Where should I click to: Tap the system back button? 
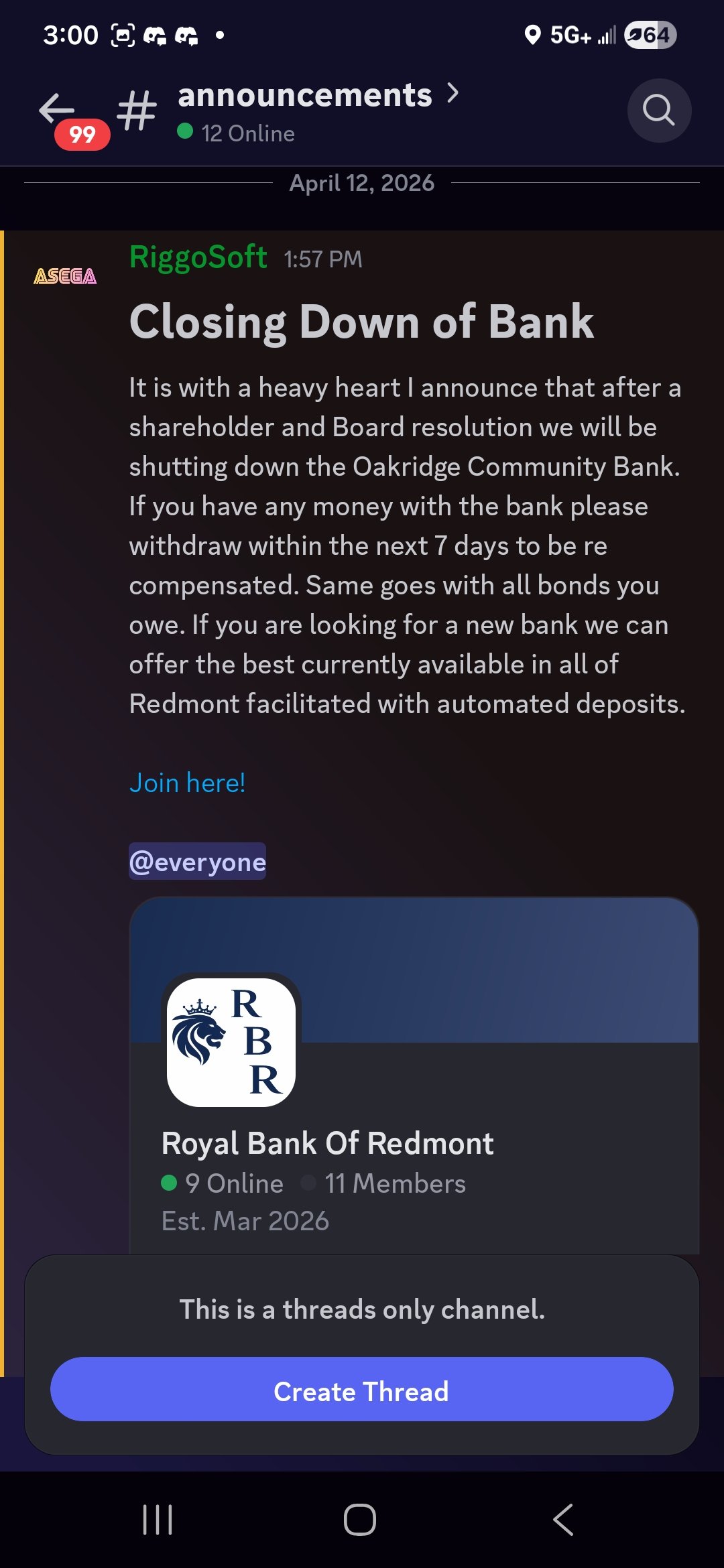pyautogui.click(x=563, y=1519)
